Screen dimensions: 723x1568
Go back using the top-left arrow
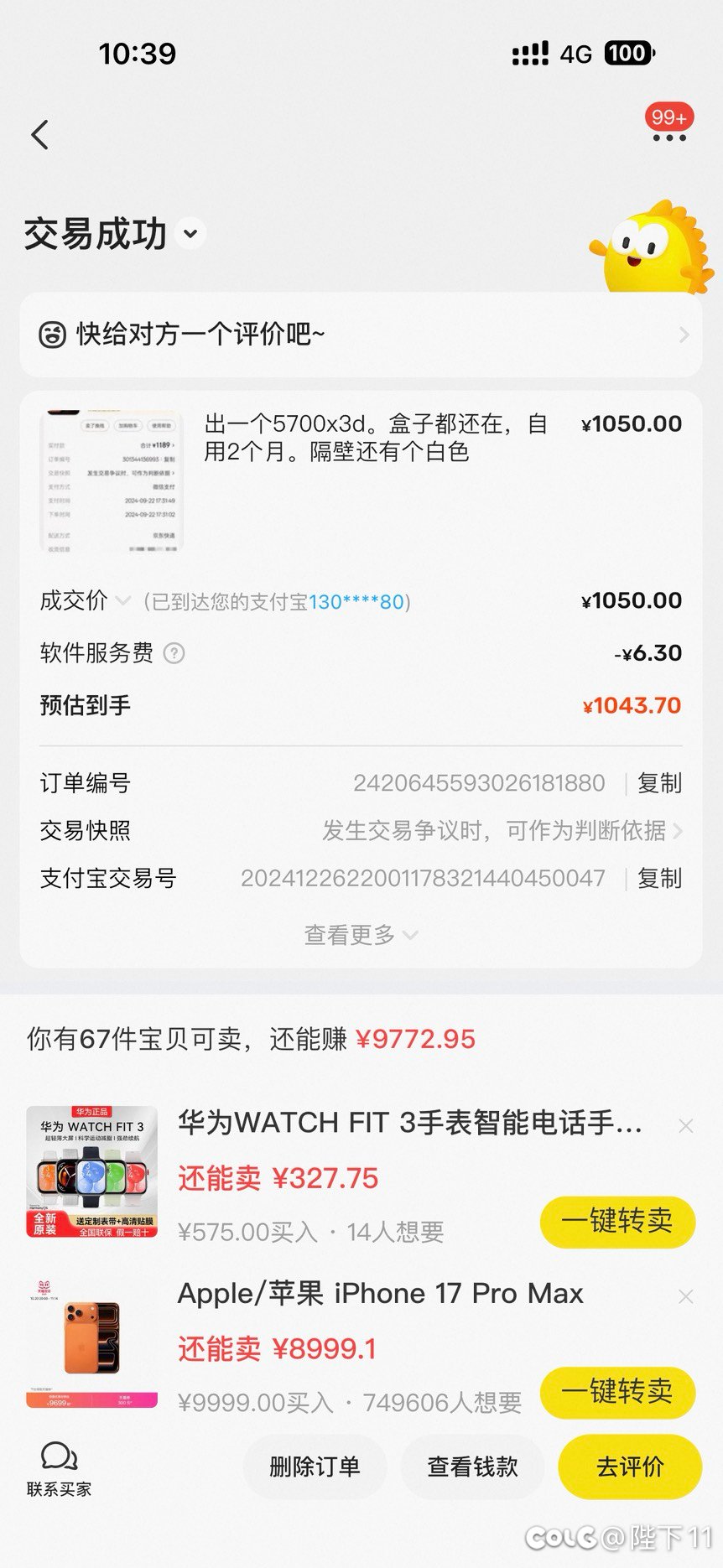(40, 135)
